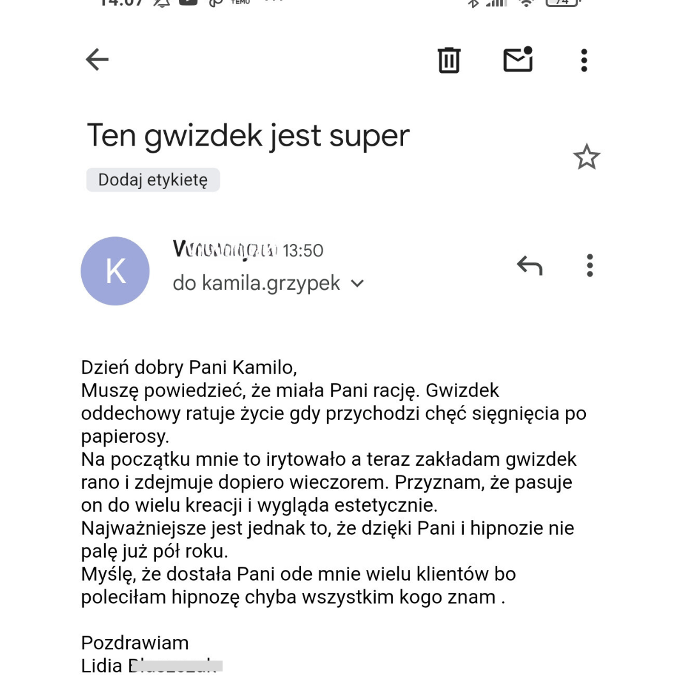This screenshot has width=690, height=690.
Task: Open the top overflow menu
Action: pos(584,60)
